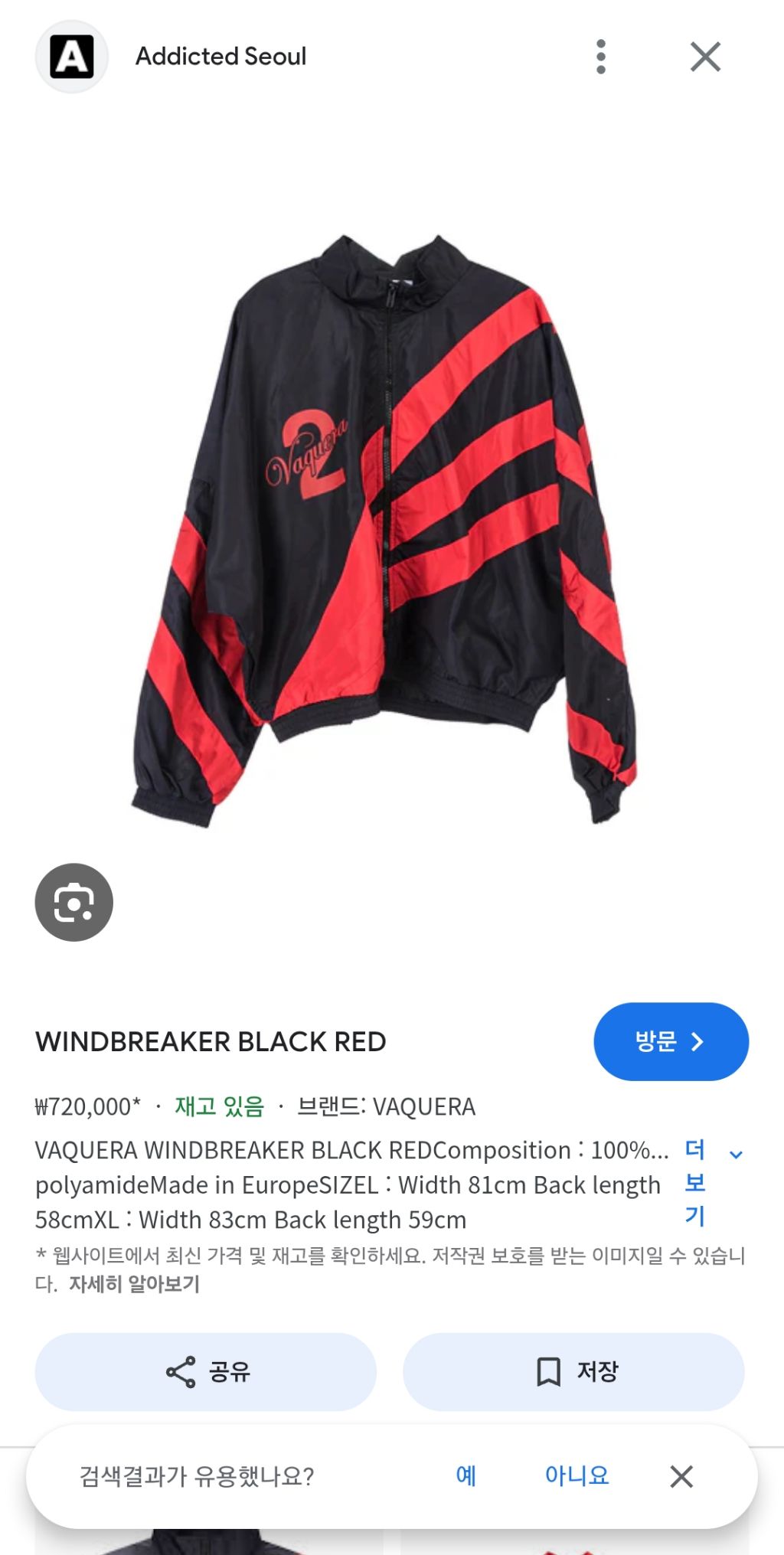Dismiss the feedback prompt

pyautogui.click(x=681, y=1476)
